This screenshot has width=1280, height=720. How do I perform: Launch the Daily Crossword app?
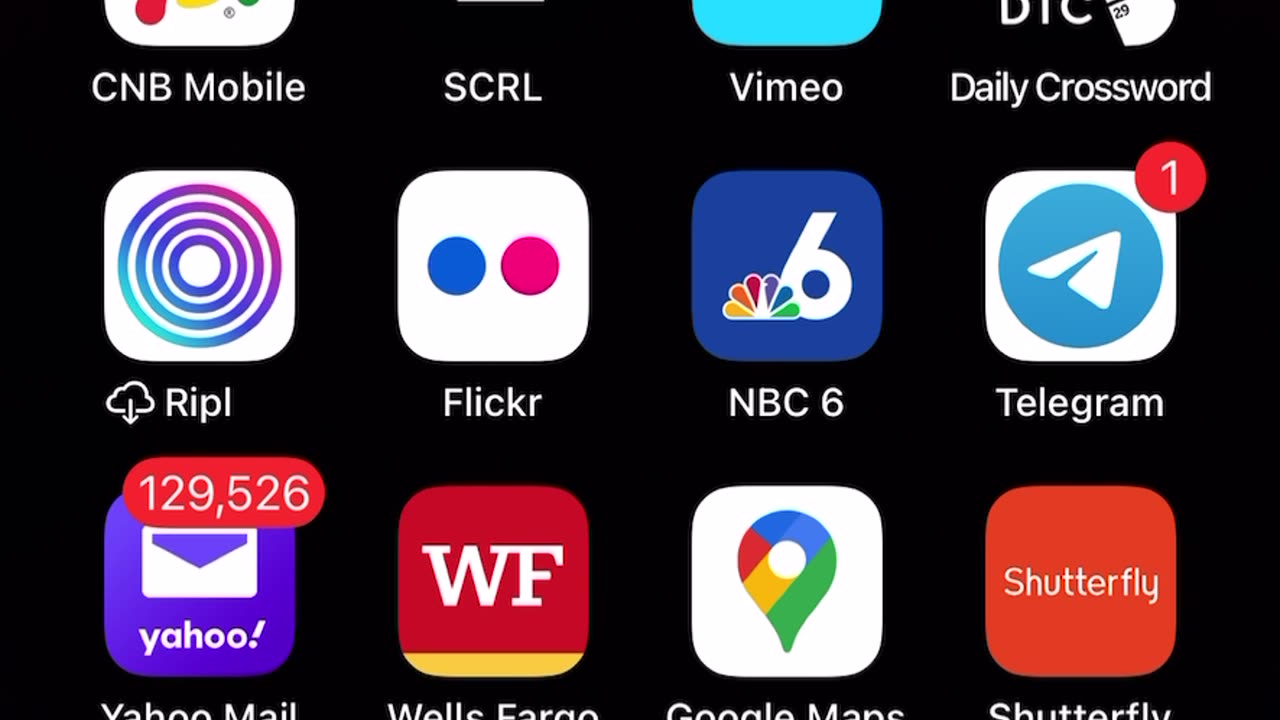(1080, 20)
